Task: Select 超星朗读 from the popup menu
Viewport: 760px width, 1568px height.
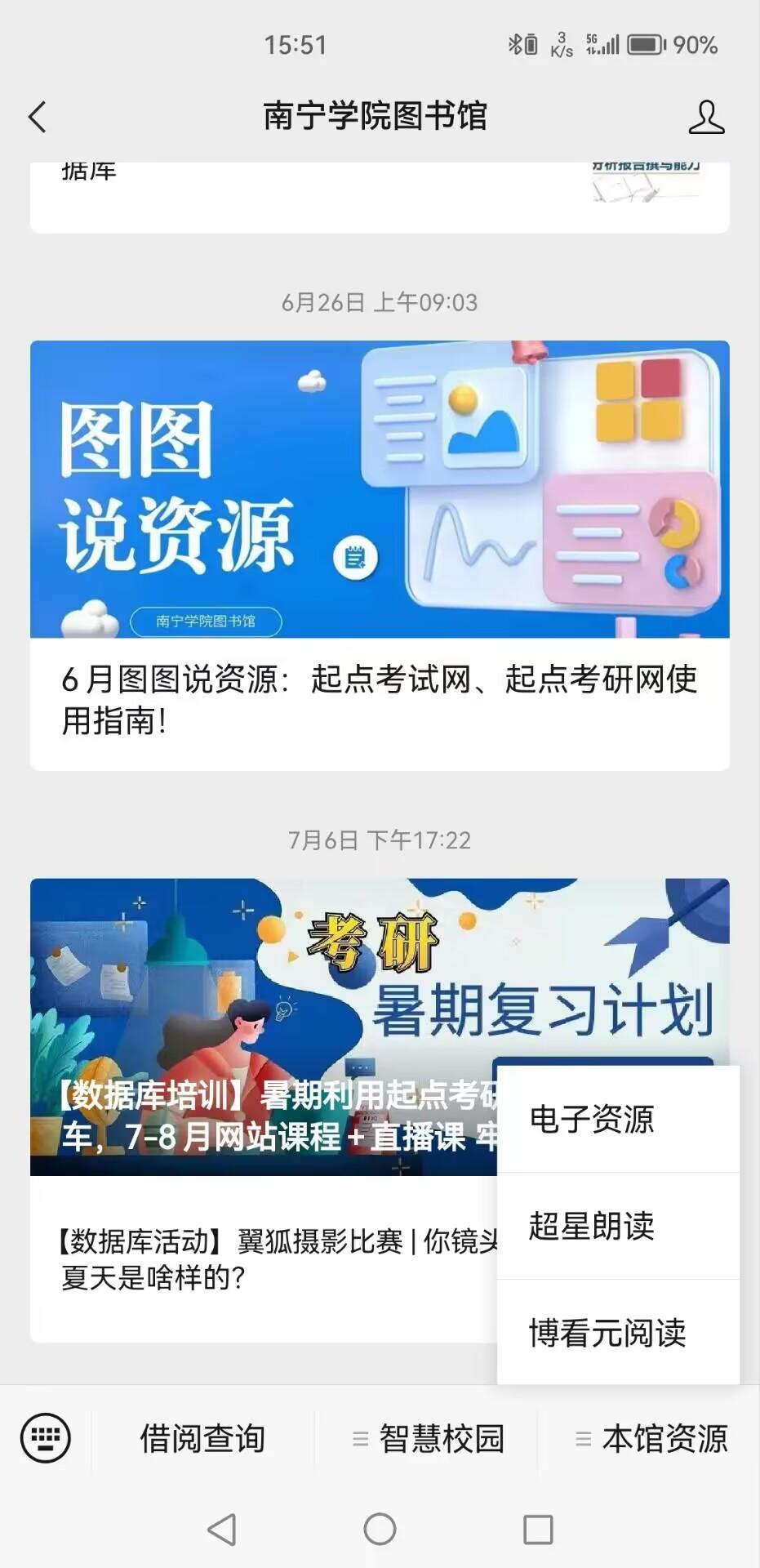Action: point(592,1226)
